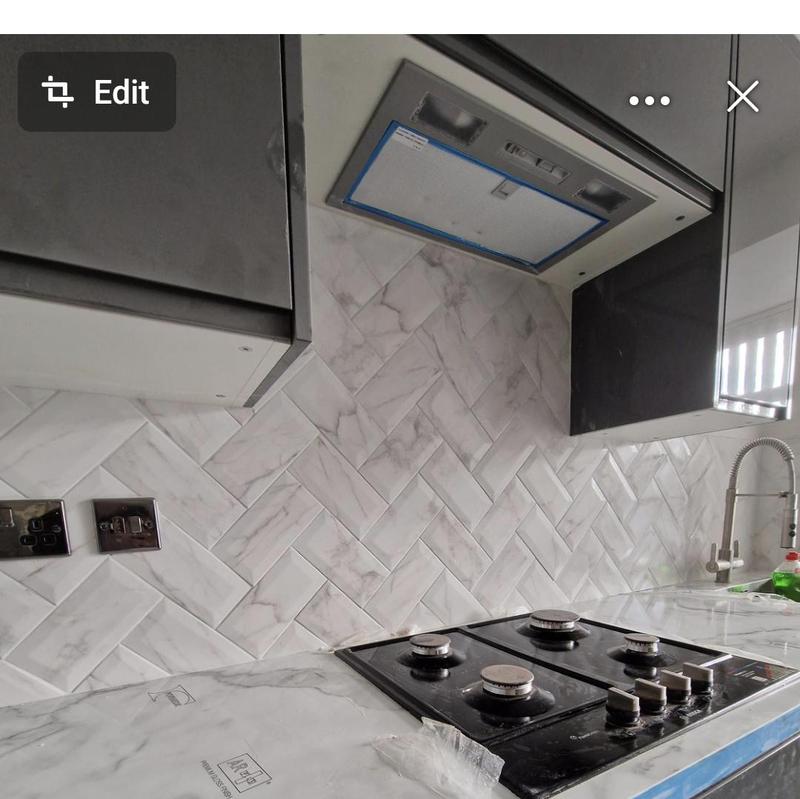Tap the Edit crop button
Screen dimensions: 800x799
pos(96,92)
